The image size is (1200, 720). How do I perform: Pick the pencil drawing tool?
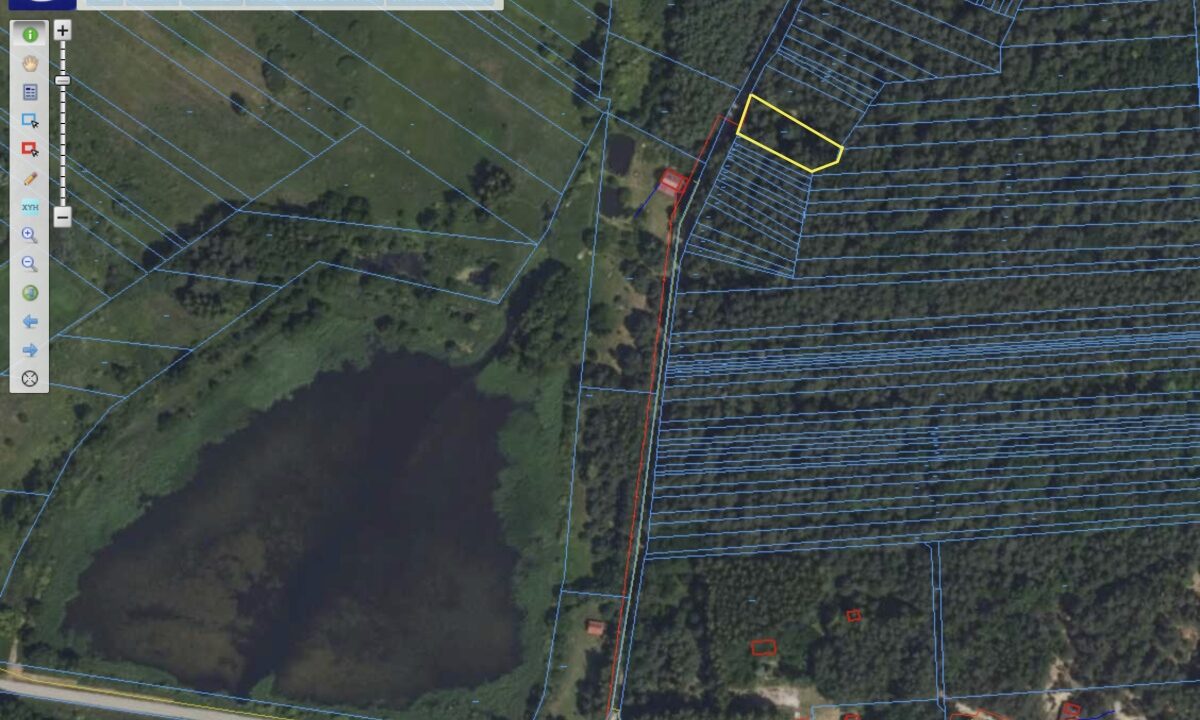pos(30,178)
